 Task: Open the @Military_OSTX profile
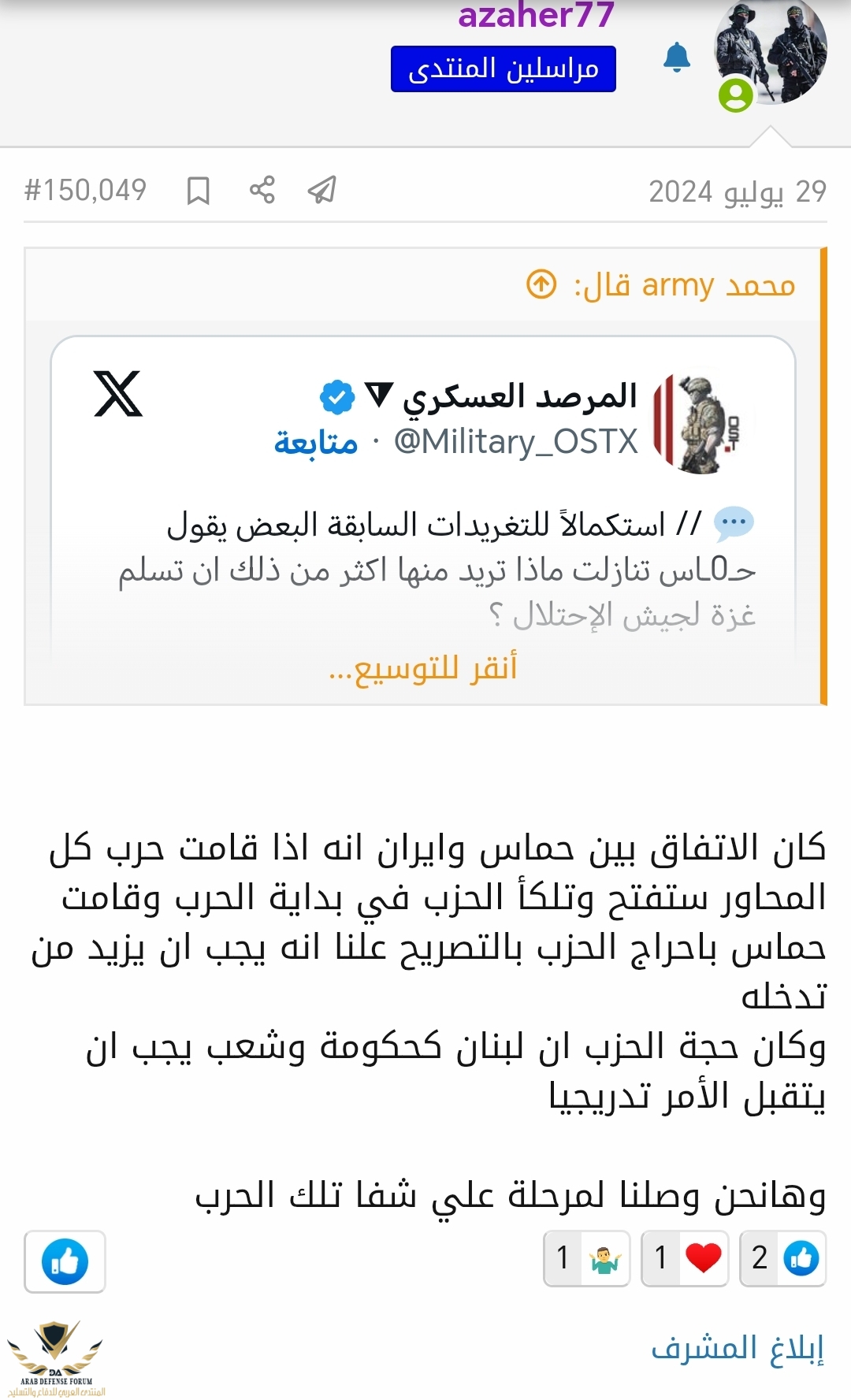coord(516,442)
